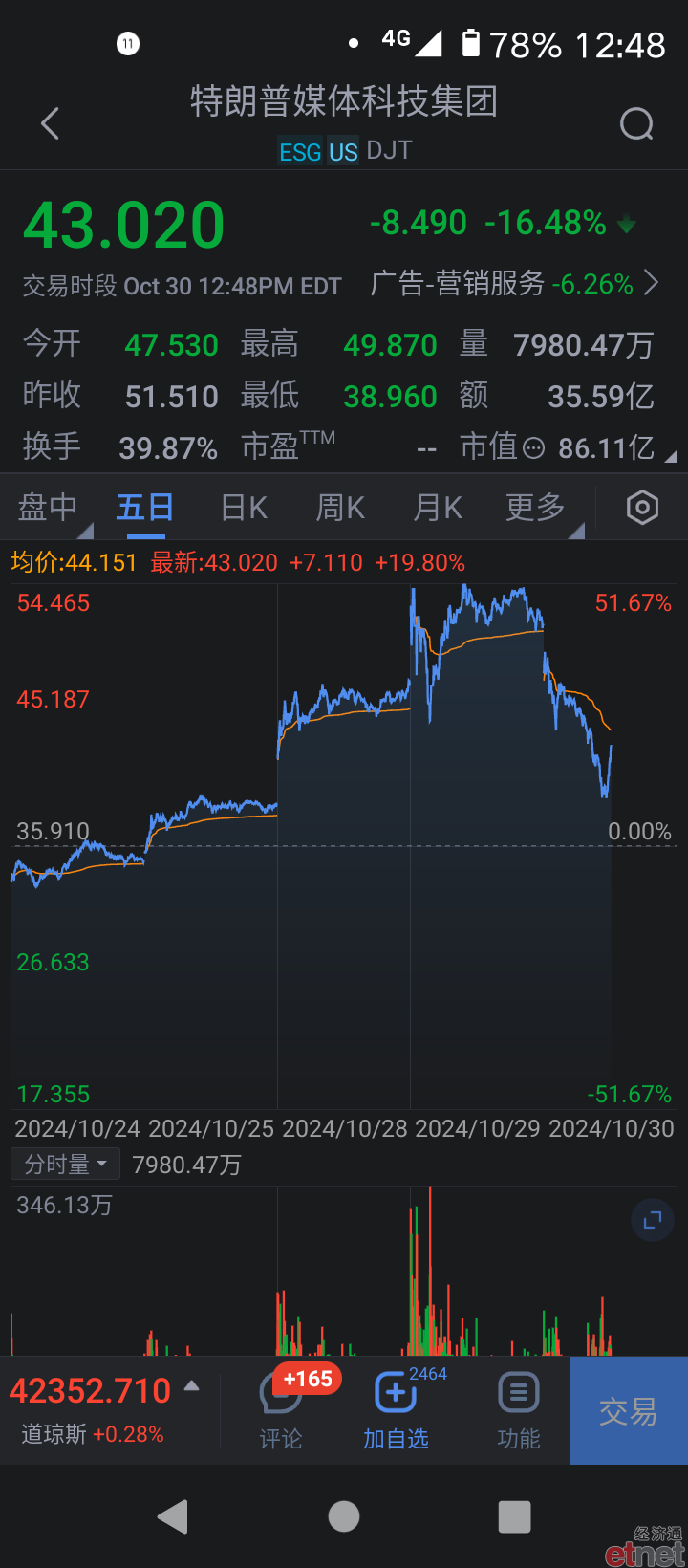
Task: Open 评论 comments
Action: click(281, 1410)
